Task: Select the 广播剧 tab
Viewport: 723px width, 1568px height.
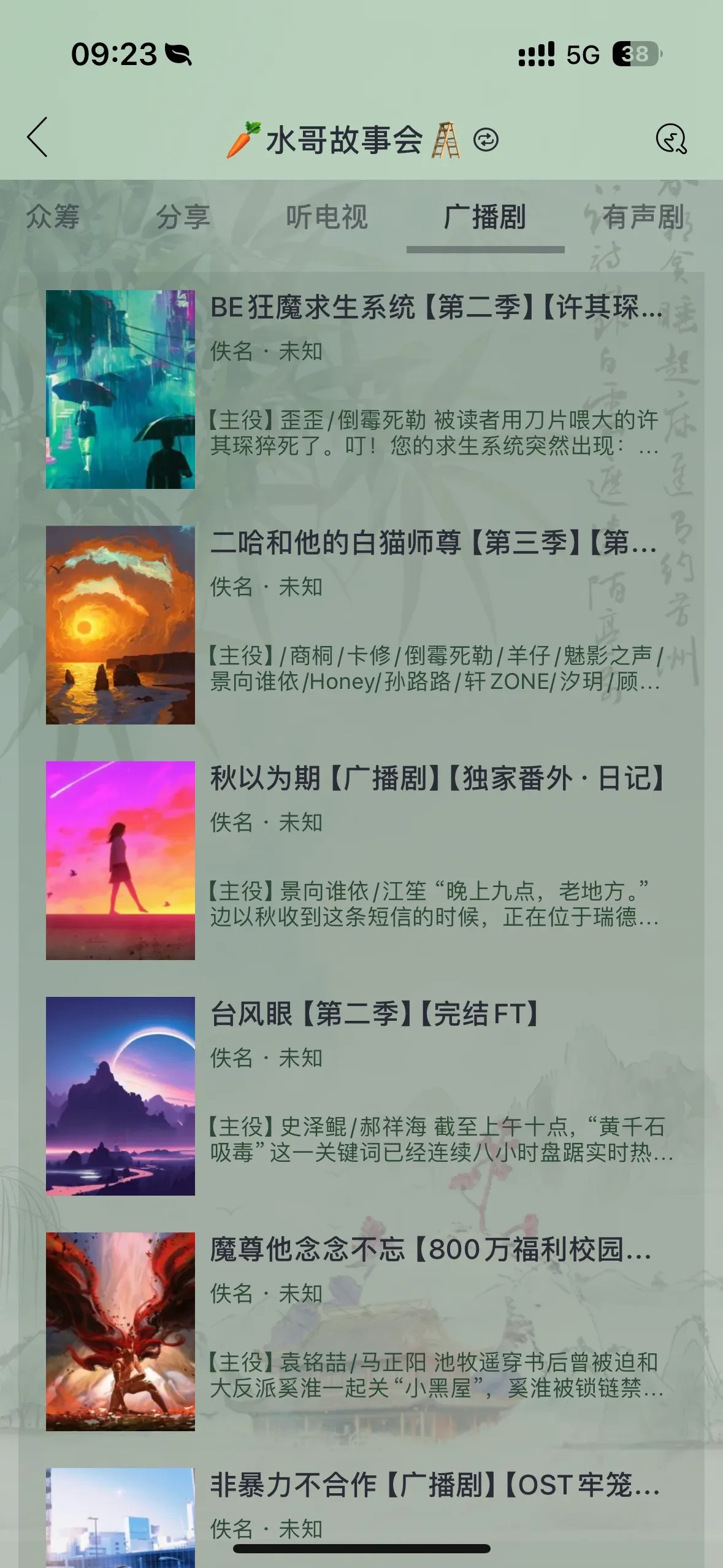Action: pyautogui.click(x=484, y=217)
